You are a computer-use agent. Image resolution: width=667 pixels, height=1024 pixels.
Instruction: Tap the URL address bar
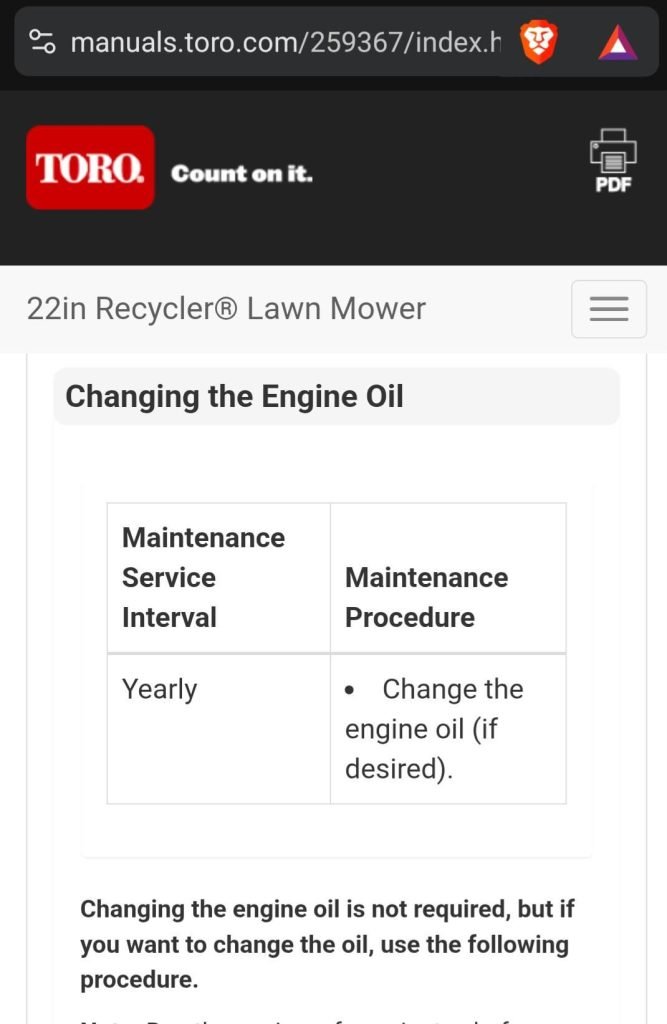click(285, 42)
